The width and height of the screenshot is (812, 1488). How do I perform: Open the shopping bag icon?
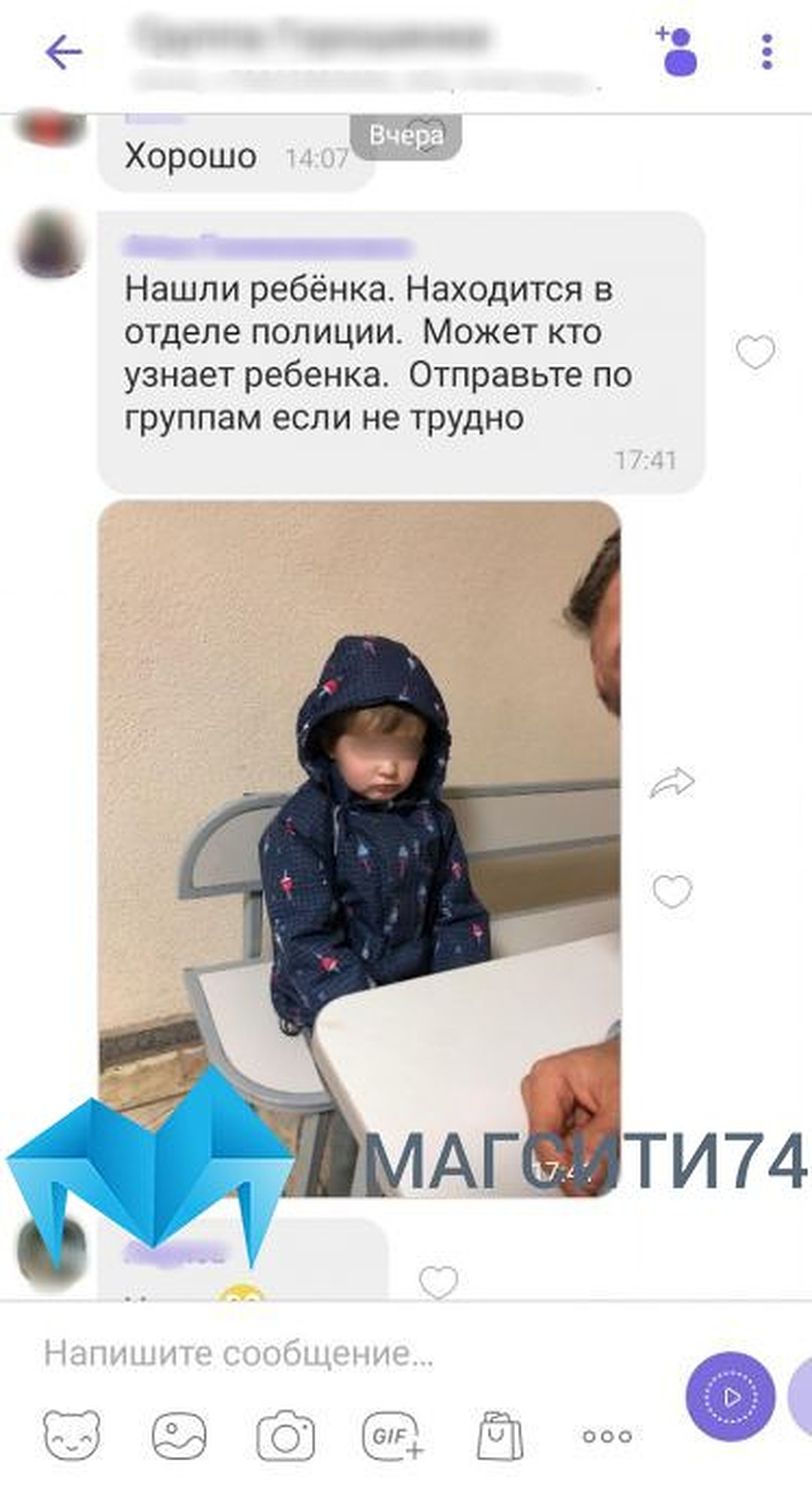point(499,1435)
